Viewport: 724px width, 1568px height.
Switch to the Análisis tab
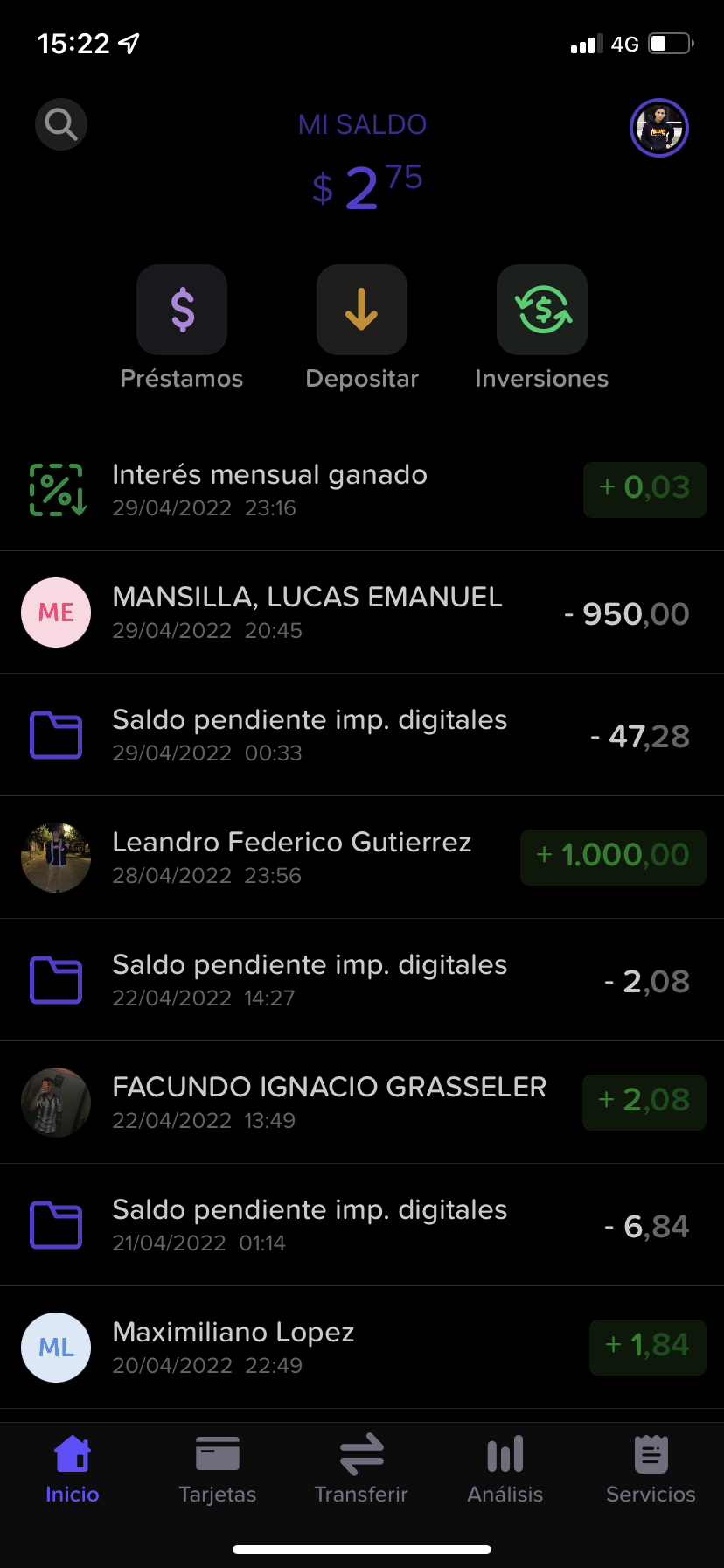pos(505,1470)
